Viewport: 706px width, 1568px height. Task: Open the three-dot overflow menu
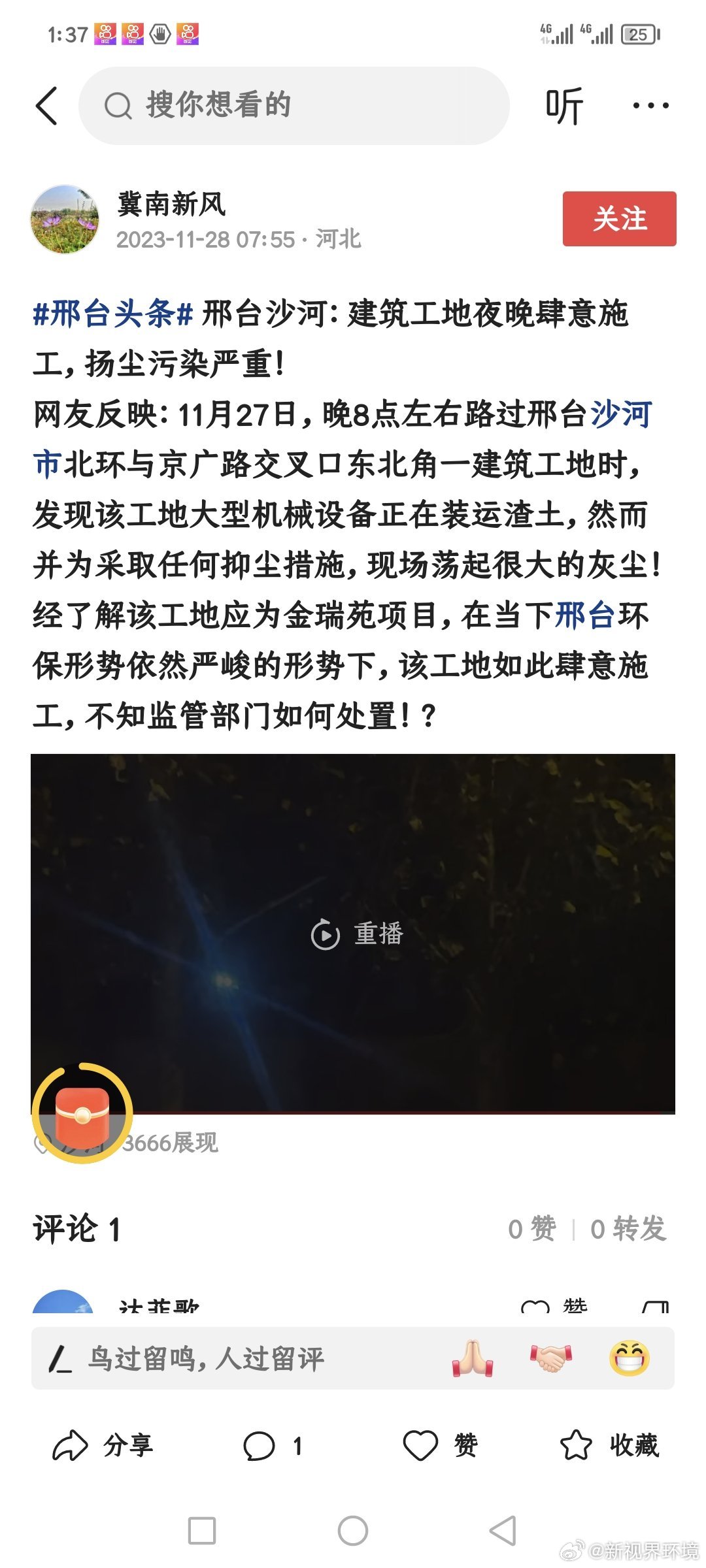pyautogui.click(x=651, y=105)
